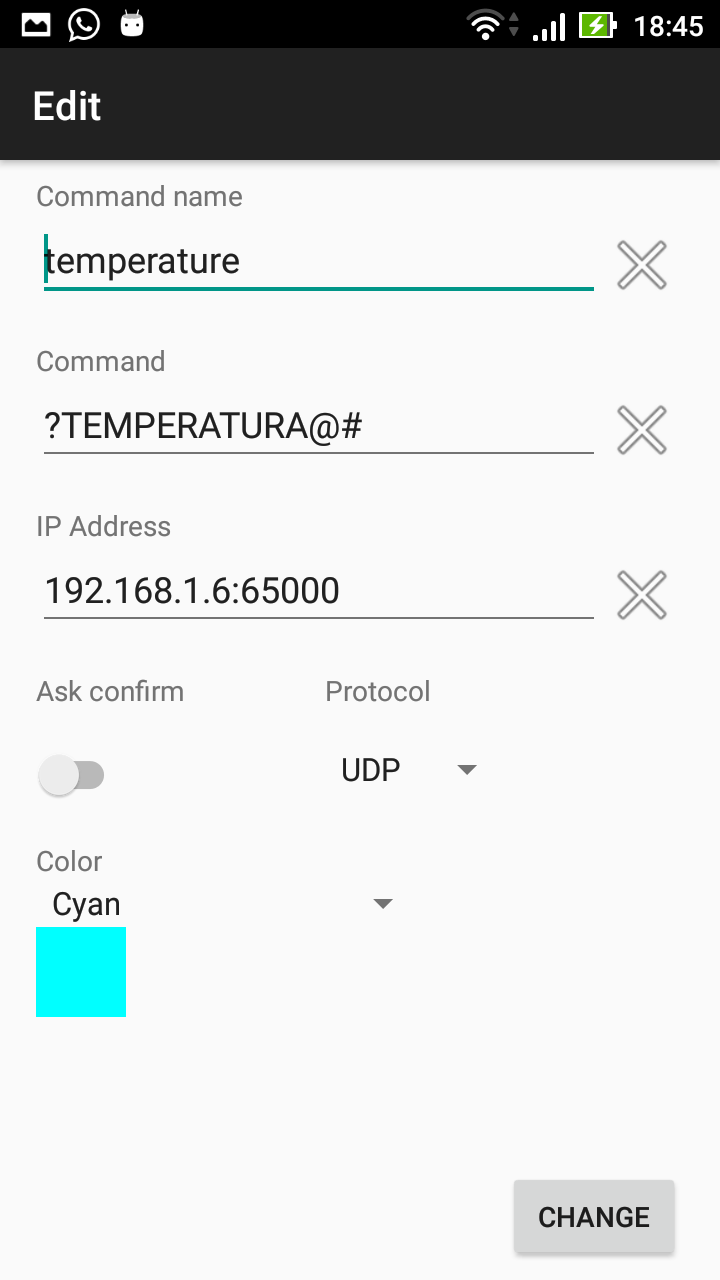Clear the Command name field
The width and height of the screenshot is (720, 1280).
coord(642,265)
